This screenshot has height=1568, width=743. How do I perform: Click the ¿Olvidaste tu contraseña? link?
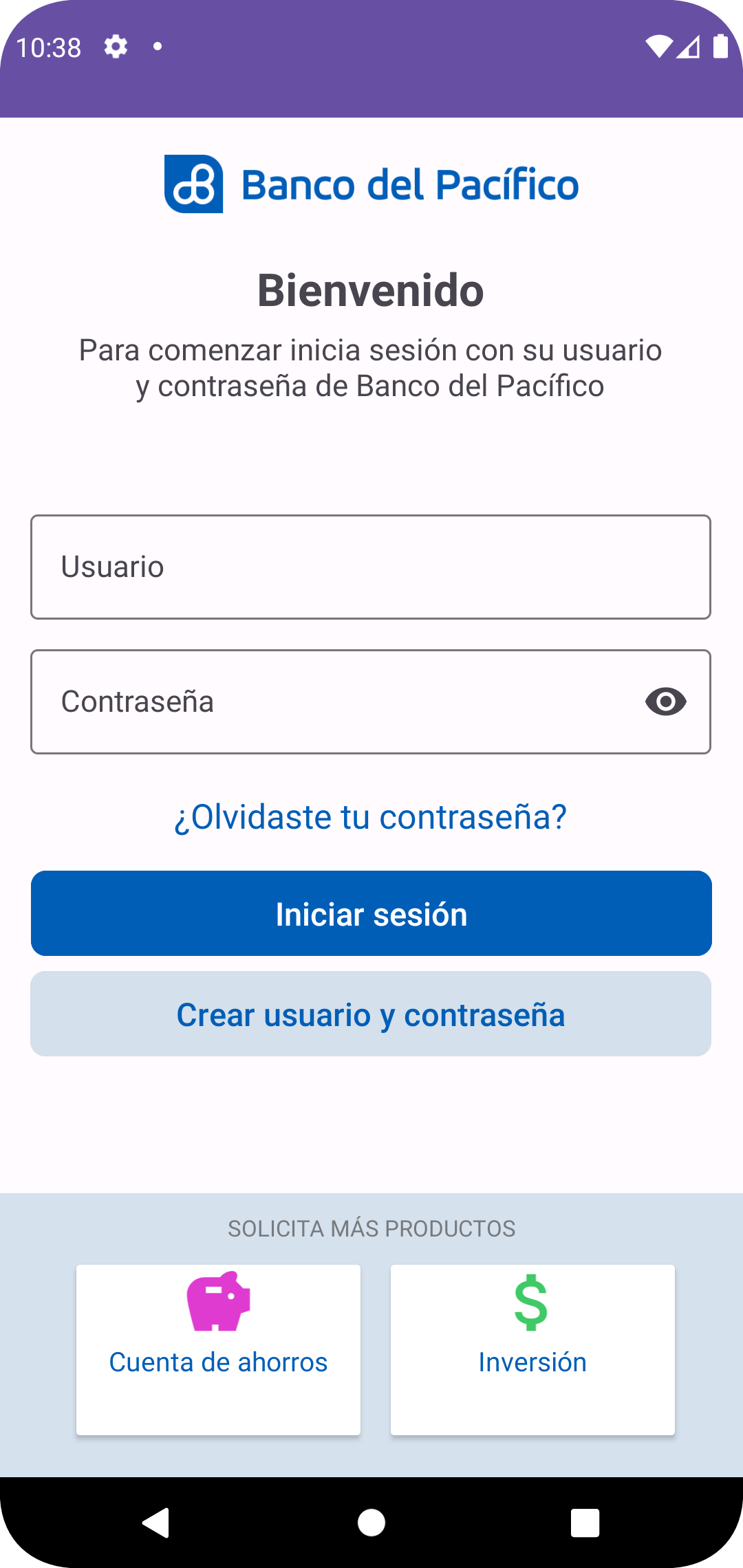pyautogui.click(x=371, y=817)
